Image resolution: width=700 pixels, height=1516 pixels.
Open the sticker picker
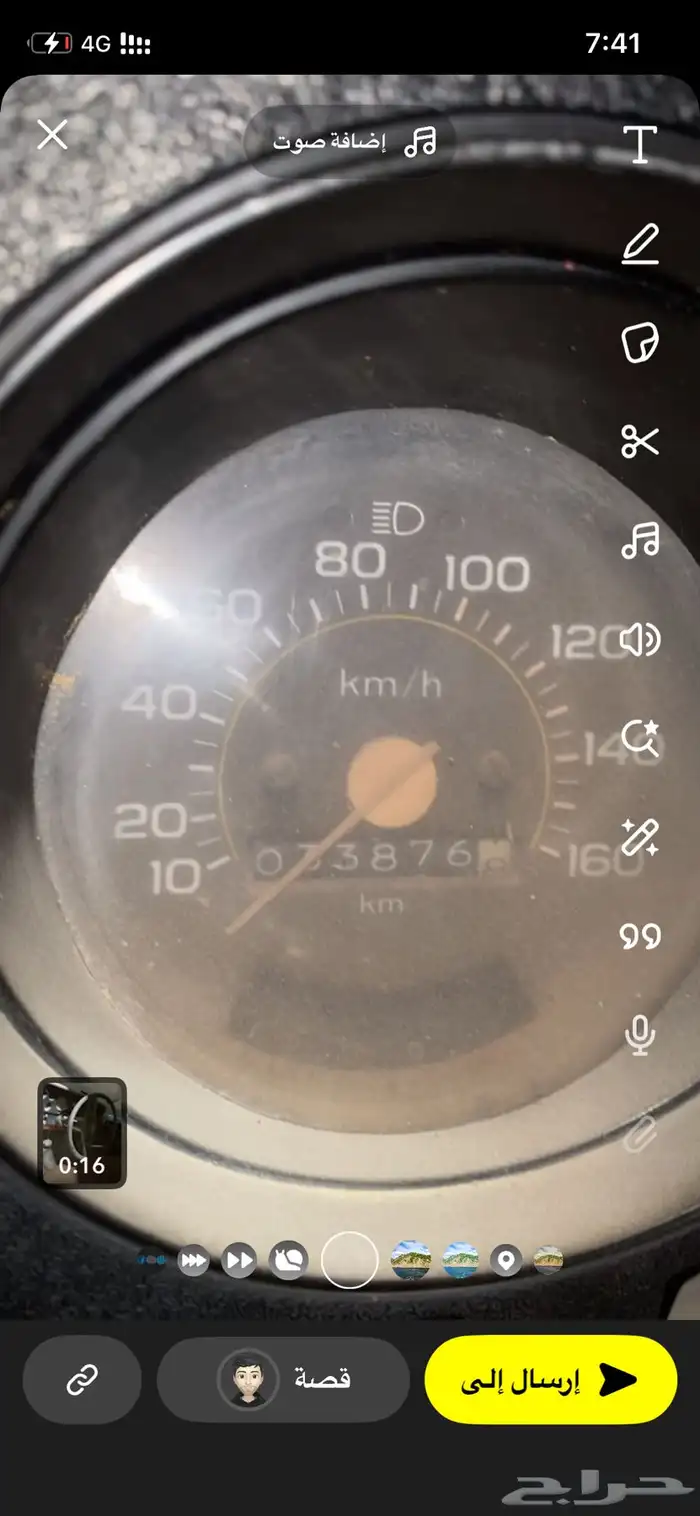[640, 342]
